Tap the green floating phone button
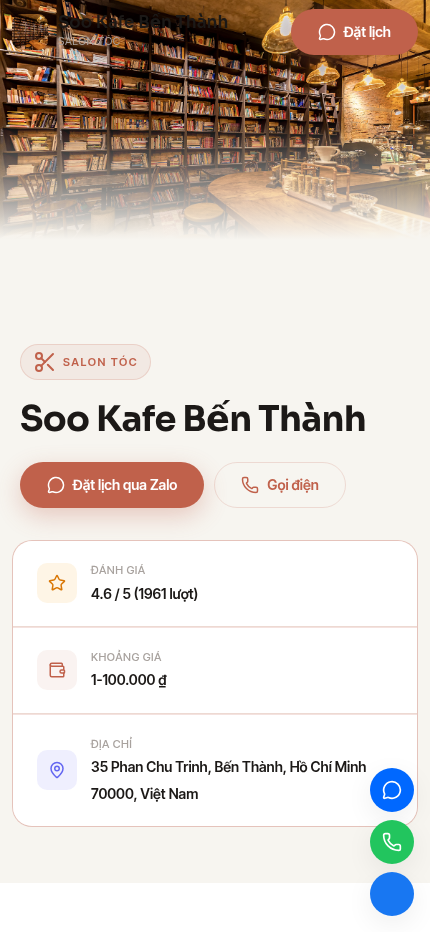This screenshot has height=932, width=430. [x=392, y=842]
